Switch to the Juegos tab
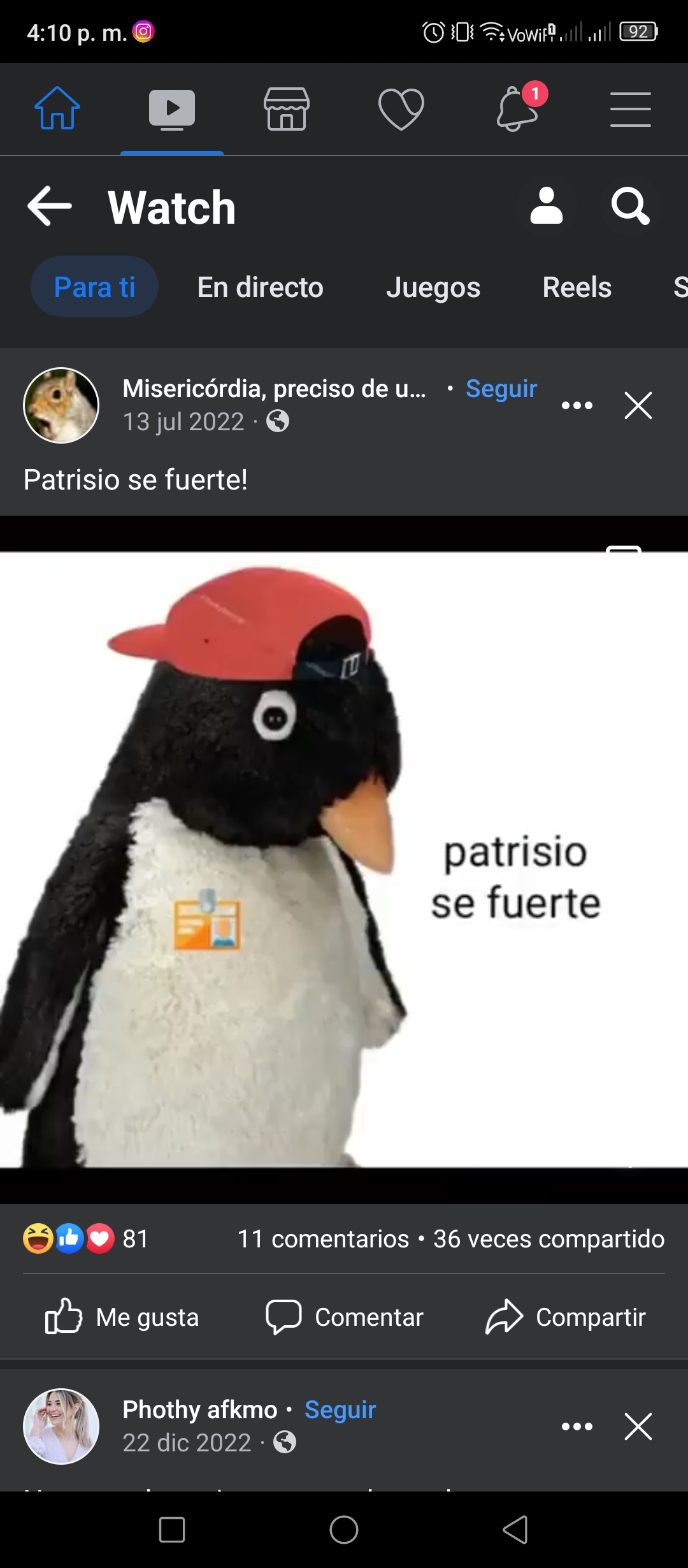 pos(433,287)
